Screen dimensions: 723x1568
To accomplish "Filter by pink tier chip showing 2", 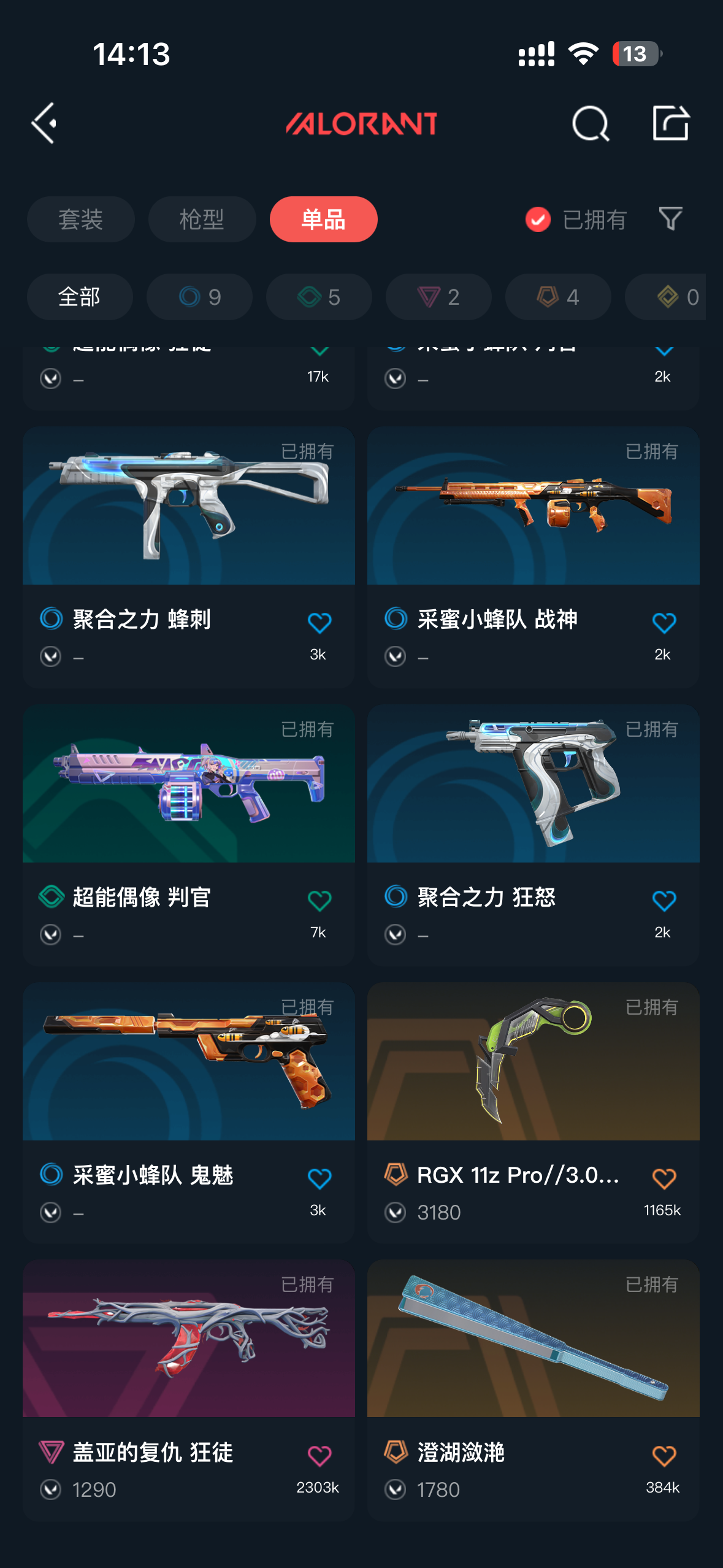I will pyautogui.click(x=438, y=297).
